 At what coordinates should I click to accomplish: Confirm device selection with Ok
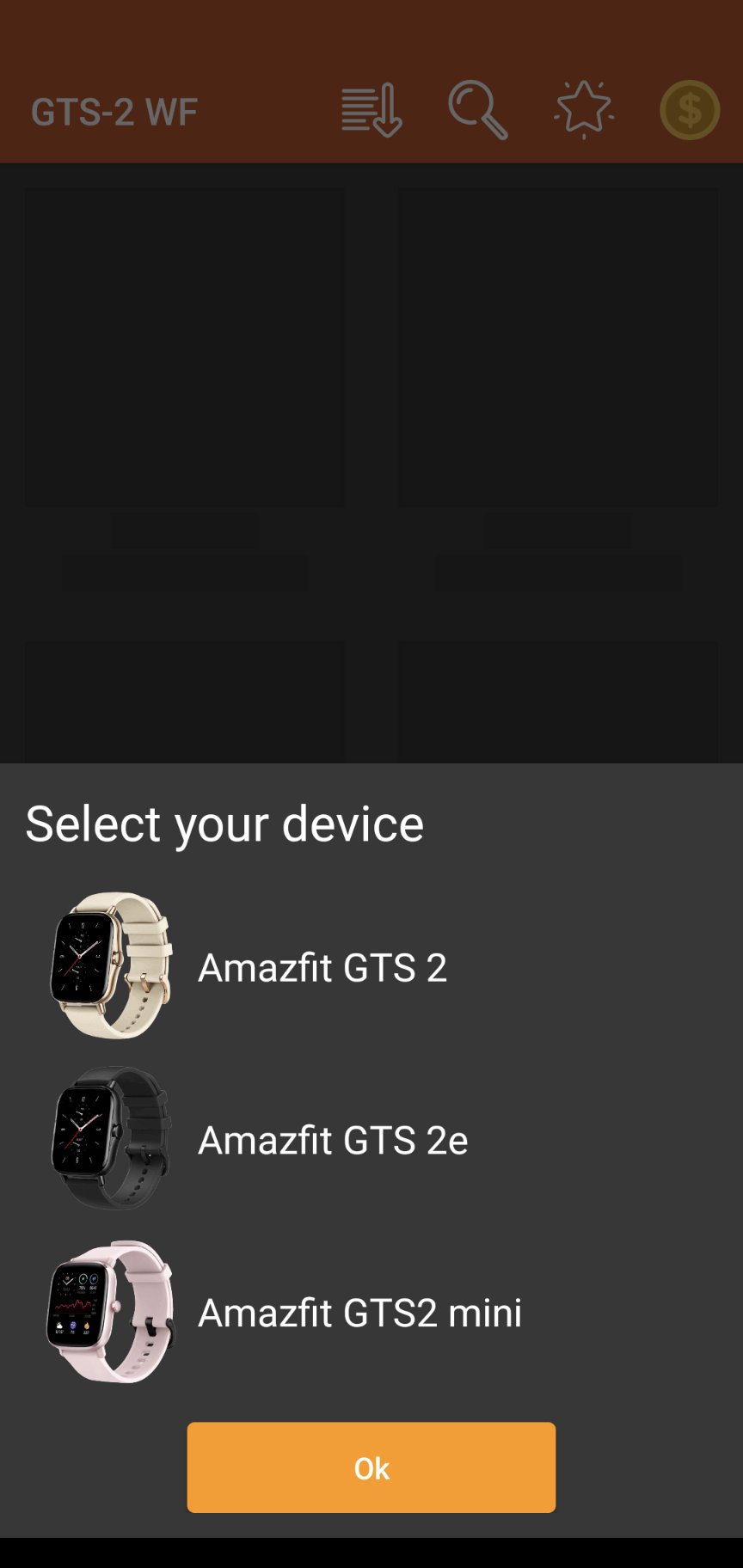pyautogui.click(x=371, y=1467)
